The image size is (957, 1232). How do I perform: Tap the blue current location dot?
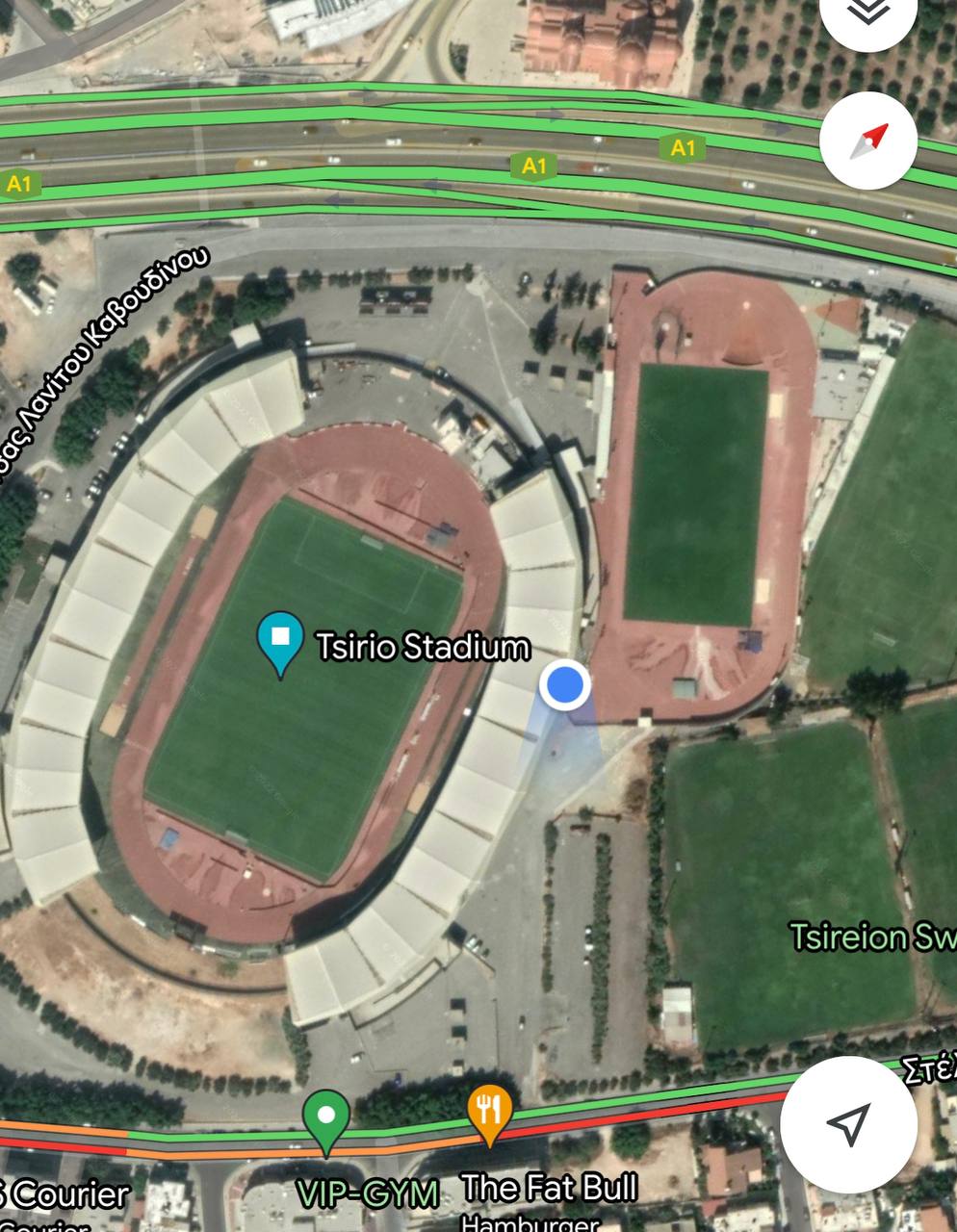click(564, 686)
